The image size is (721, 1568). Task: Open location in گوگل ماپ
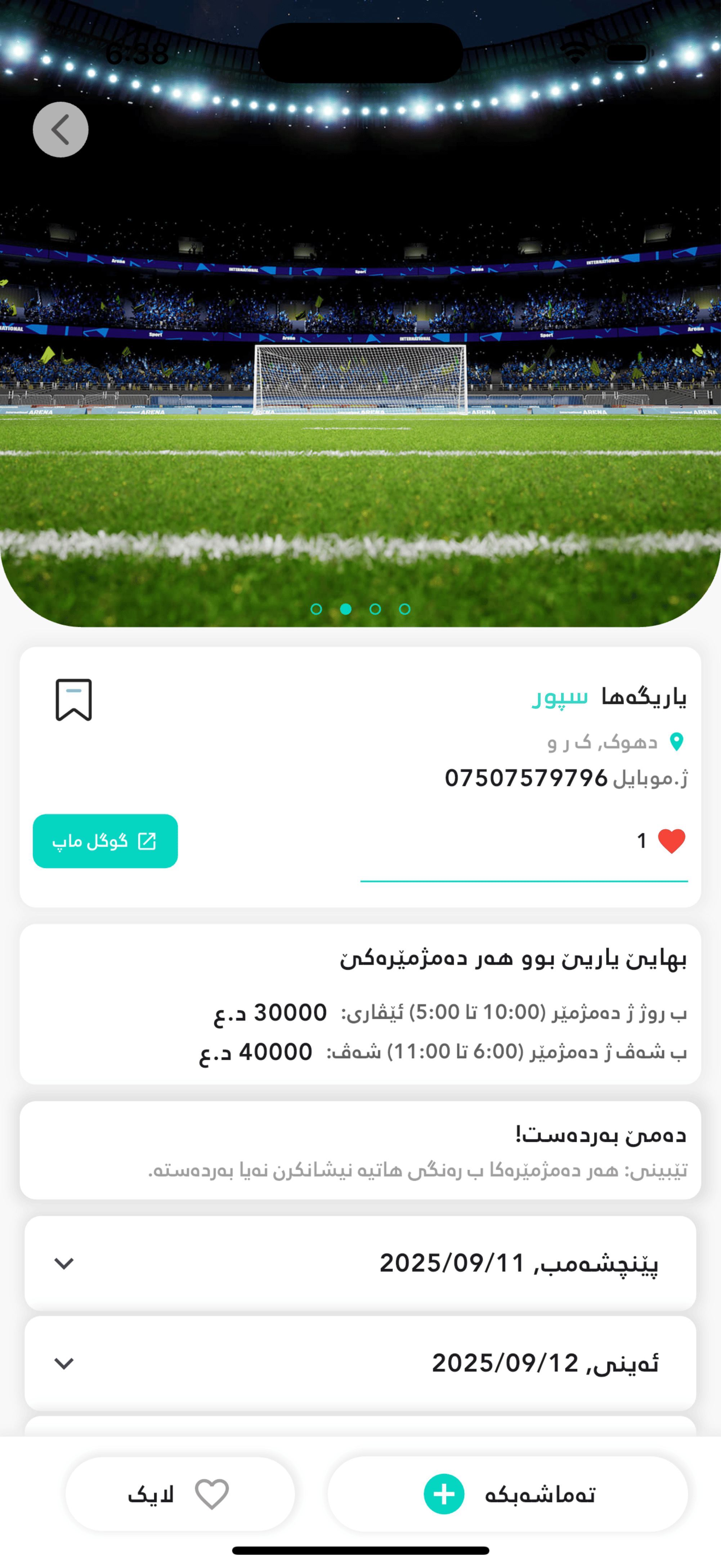(105, 841)
